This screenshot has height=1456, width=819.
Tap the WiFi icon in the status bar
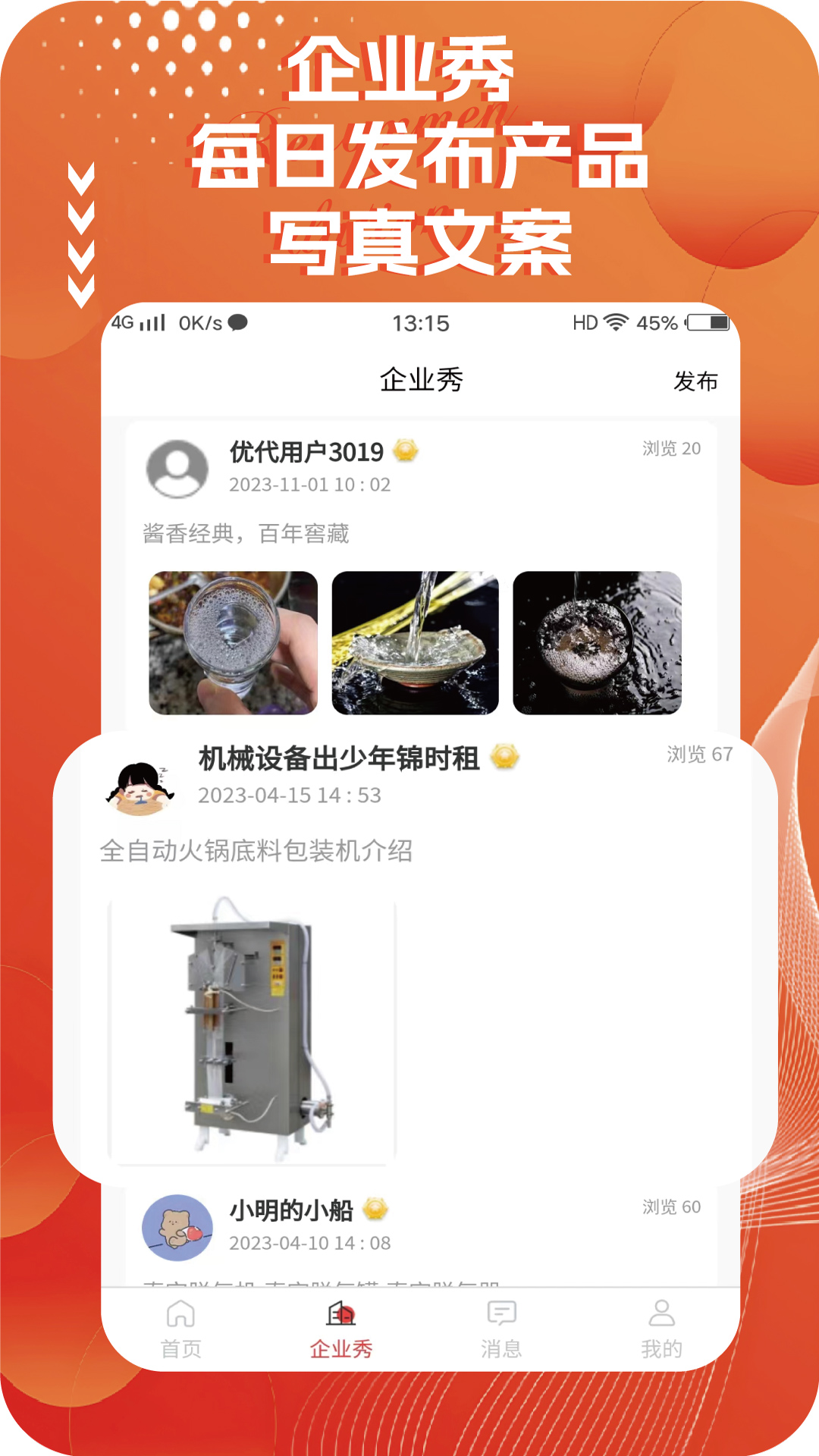(614, 322)
